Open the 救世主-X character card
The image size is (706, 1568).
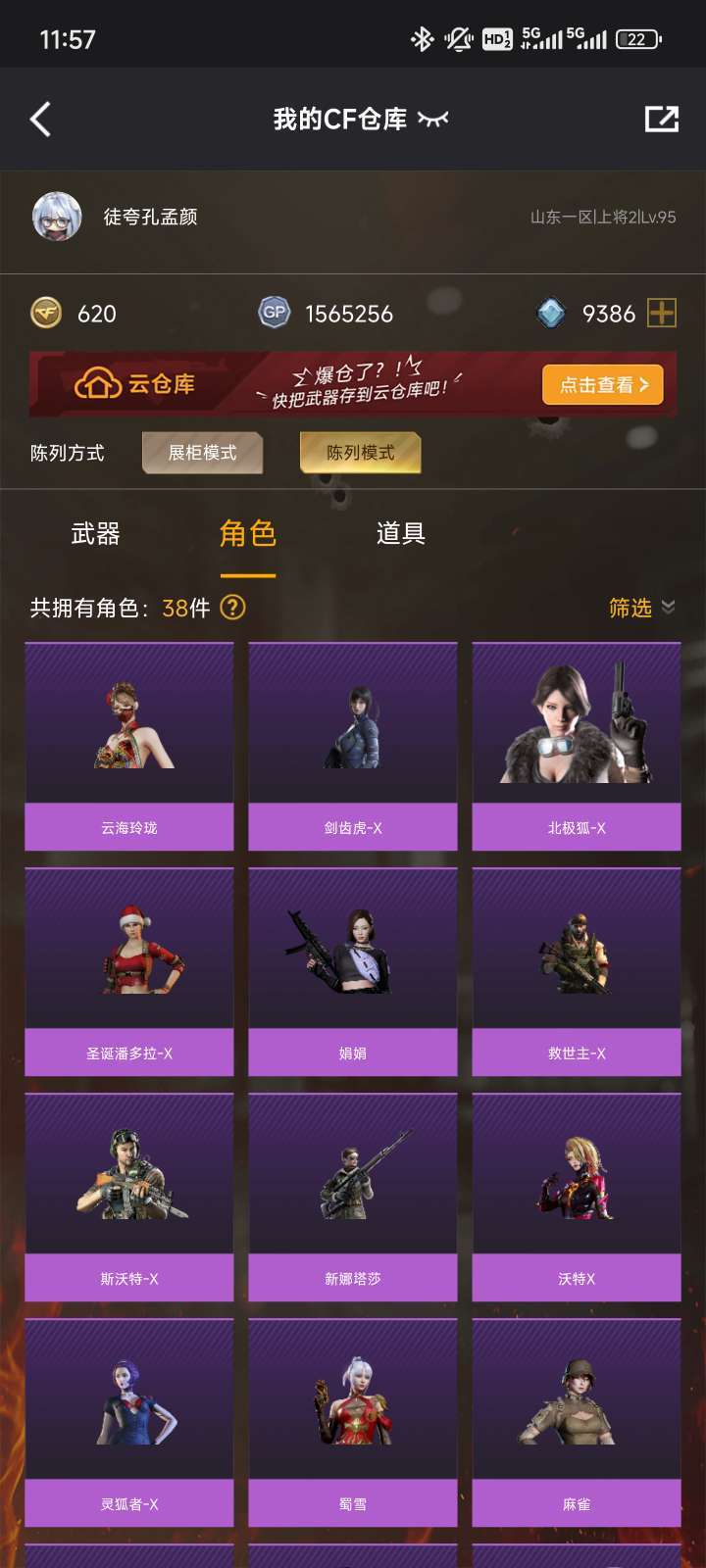coord(577,972)
